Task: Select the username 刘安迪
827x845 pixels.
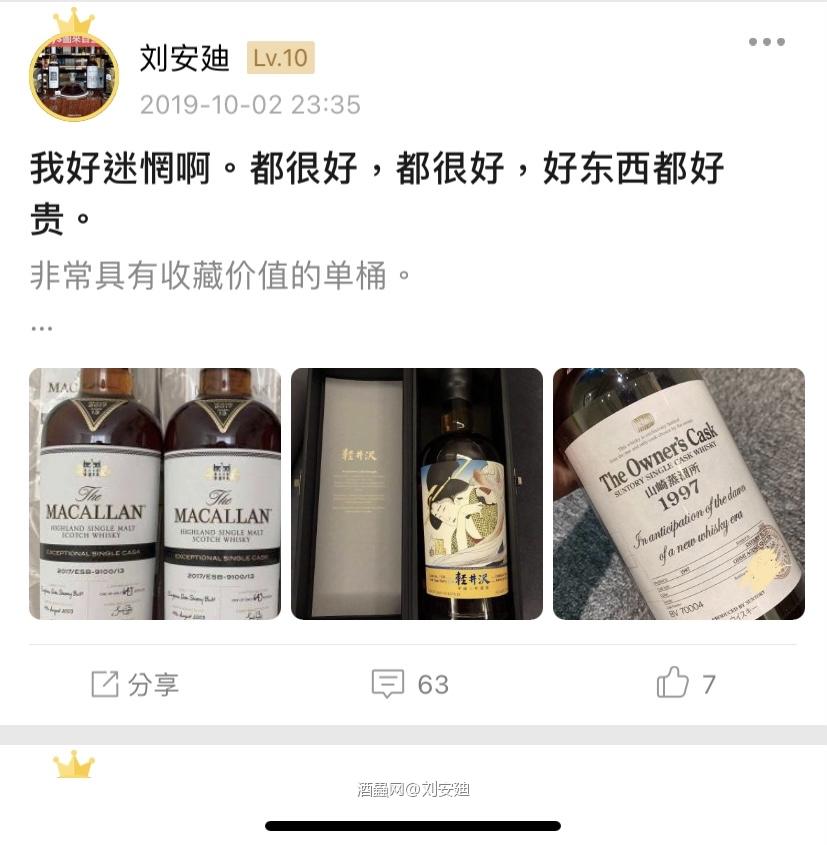Action: [x=183, y=60]
